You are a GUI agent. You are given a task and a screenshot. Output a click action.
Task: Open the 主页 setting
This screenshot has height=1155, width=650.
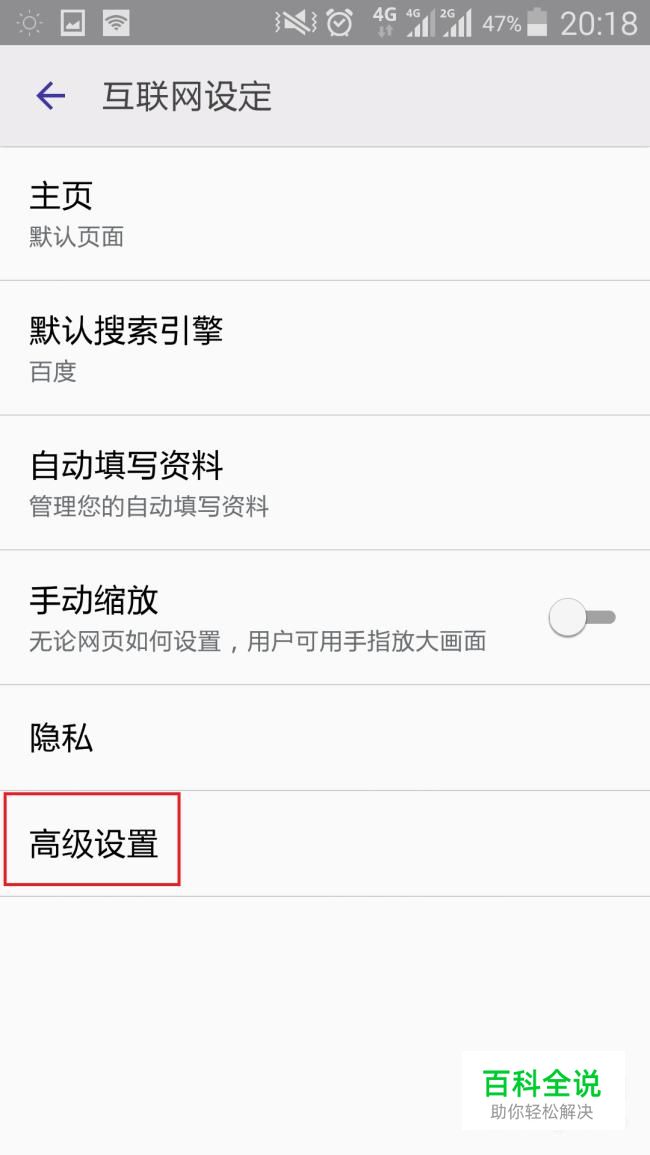(324, 213)
